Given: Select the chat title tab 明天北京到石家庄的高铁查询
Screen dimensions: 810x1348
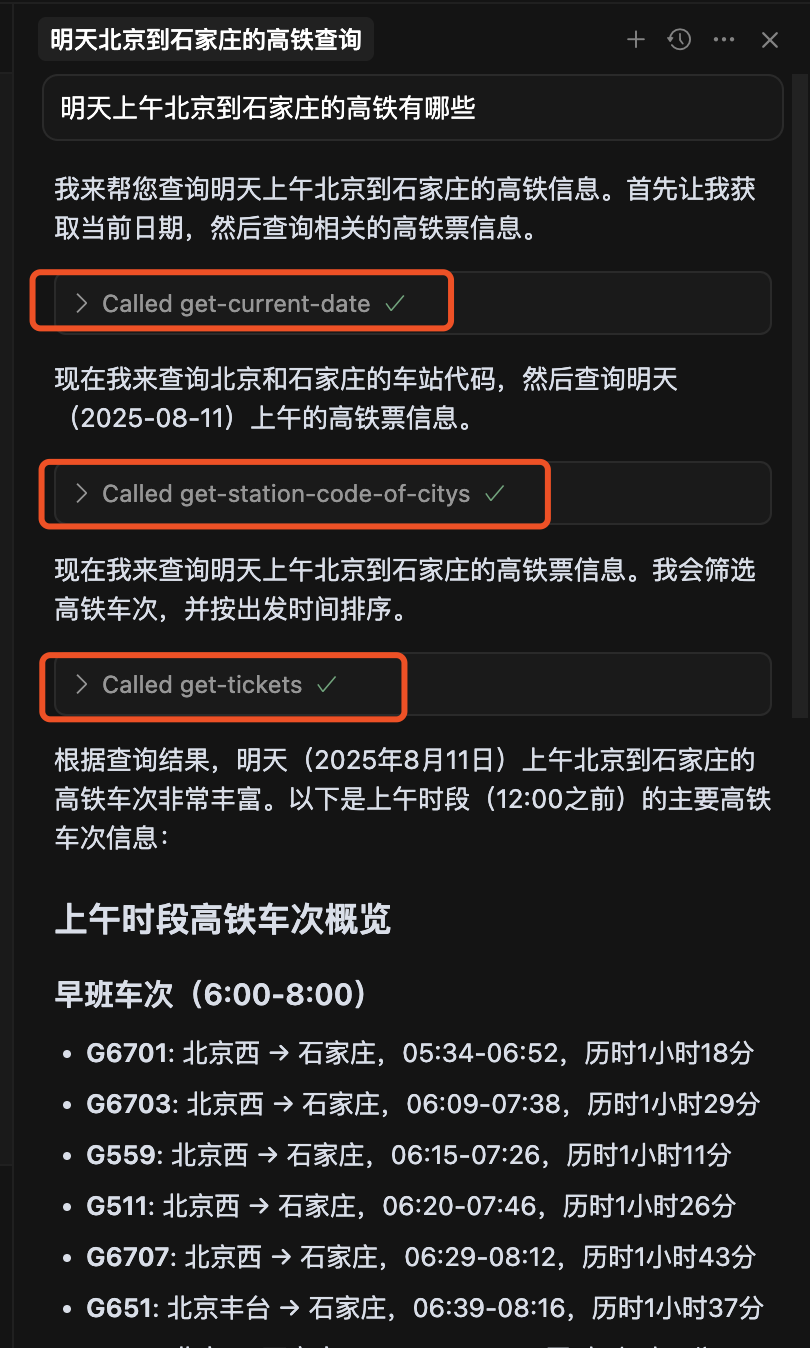Looking at the screenshot, I should (206, 41).
